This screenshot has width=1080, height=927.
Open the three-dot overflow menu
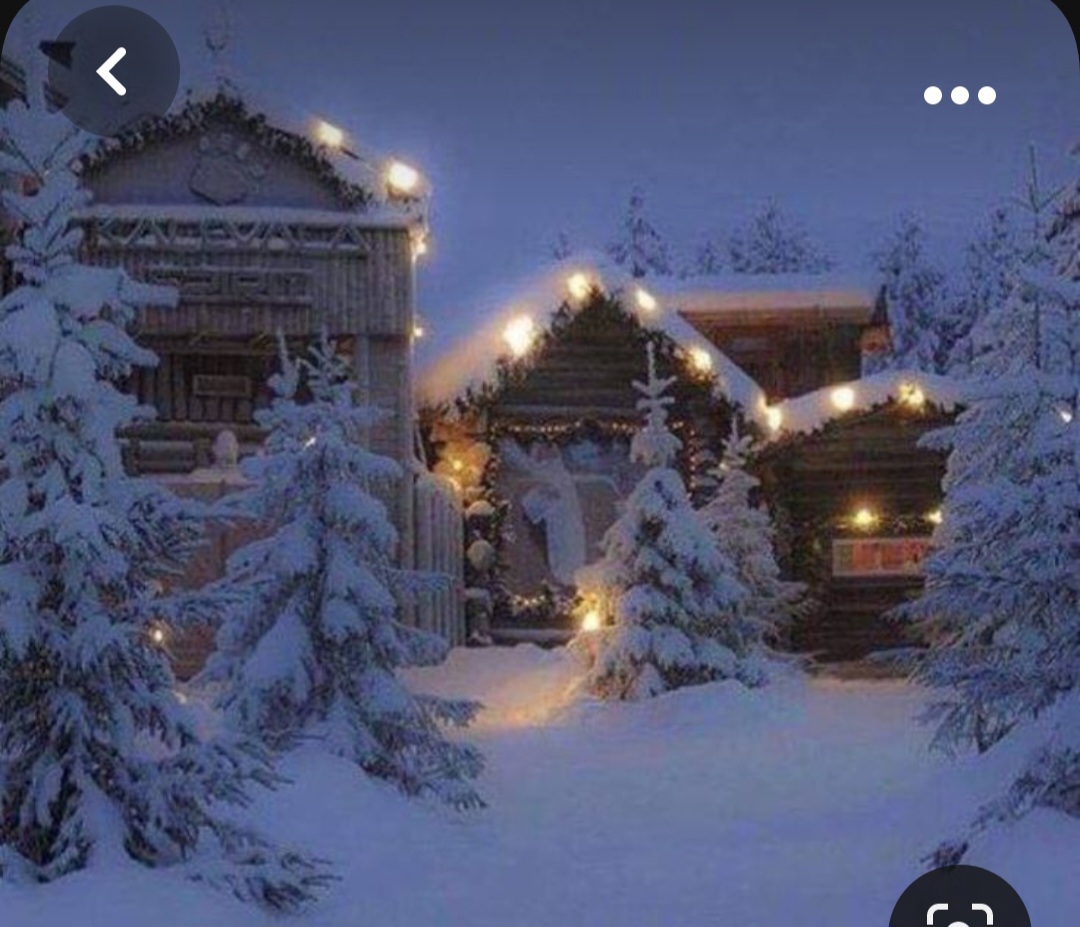pos(959,95)
